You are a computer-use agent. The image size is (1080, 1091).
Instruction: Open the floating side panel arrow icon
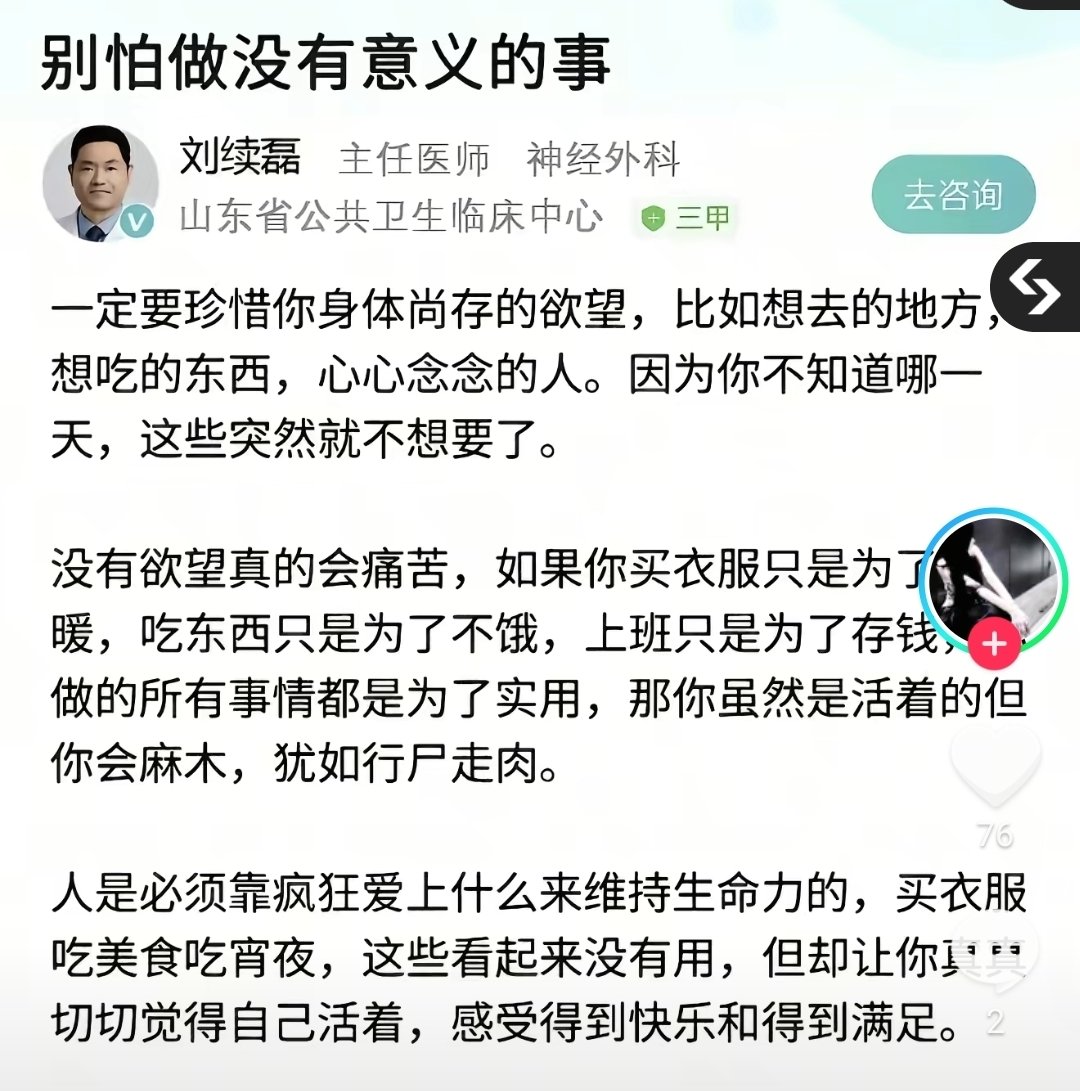click(x=1034, y=288)
